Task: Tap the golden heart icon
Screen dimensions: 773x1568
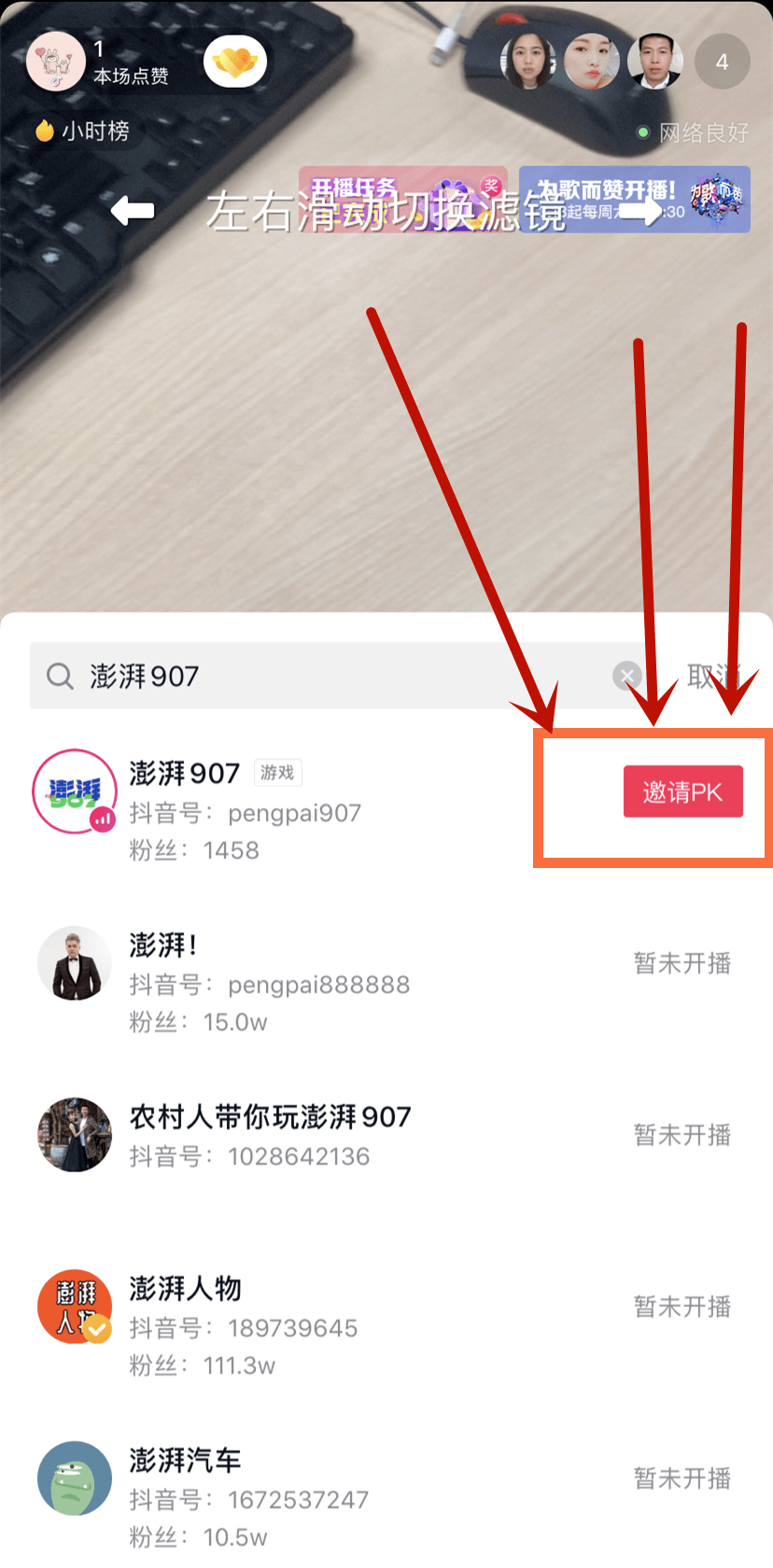Action: coord(235,62)
